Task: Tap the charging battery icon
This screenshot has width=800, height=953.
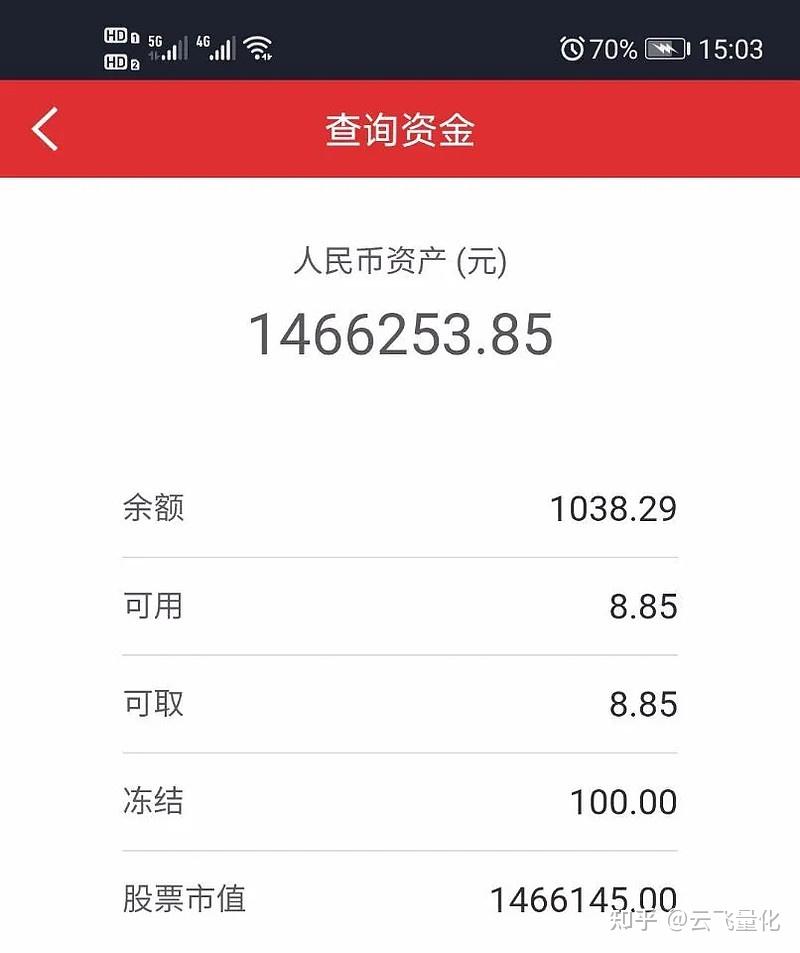Action: pyautogui.click(x=668, y=48)
